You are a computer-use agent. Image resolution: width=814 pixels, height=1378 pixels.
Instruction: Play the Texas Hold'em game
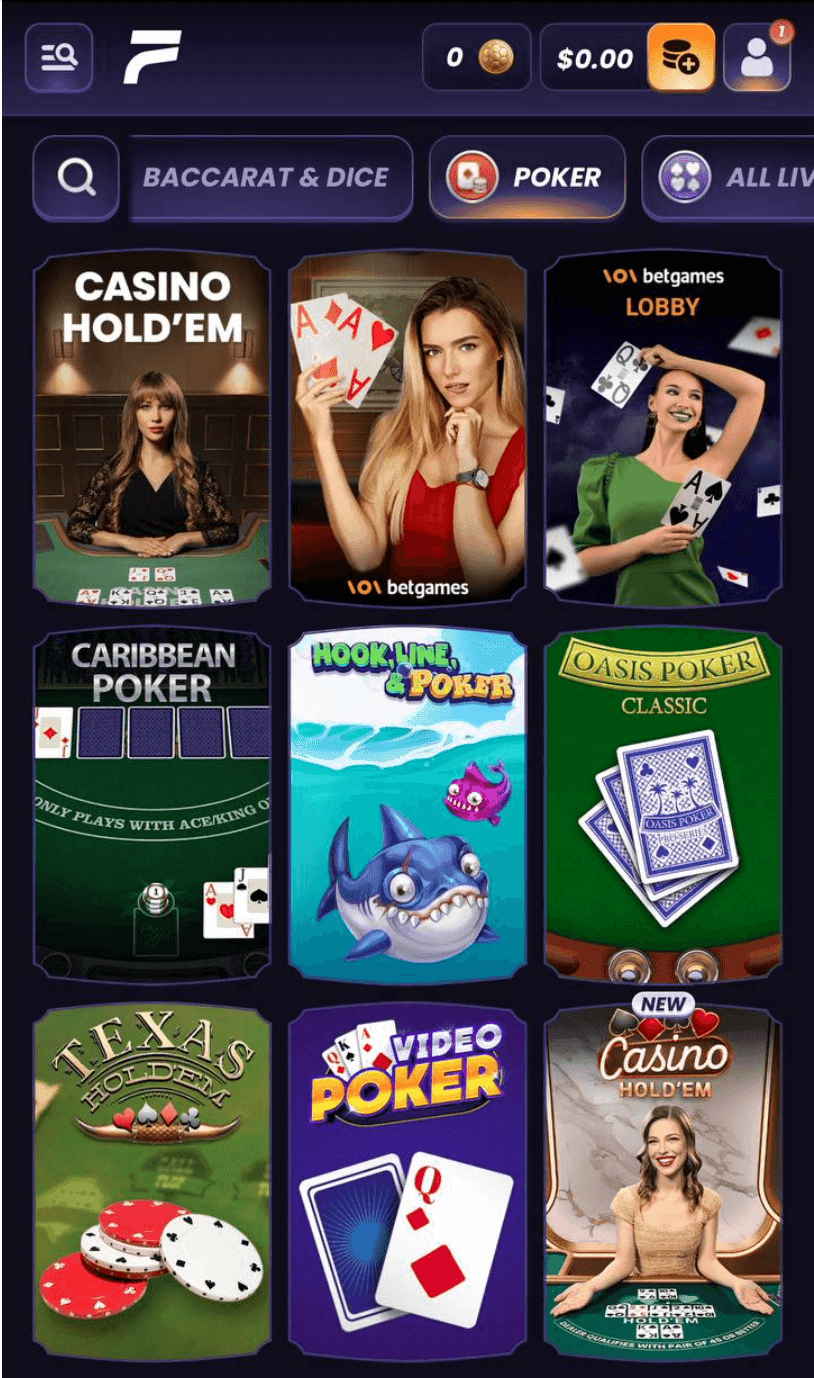click(152, 1182)
